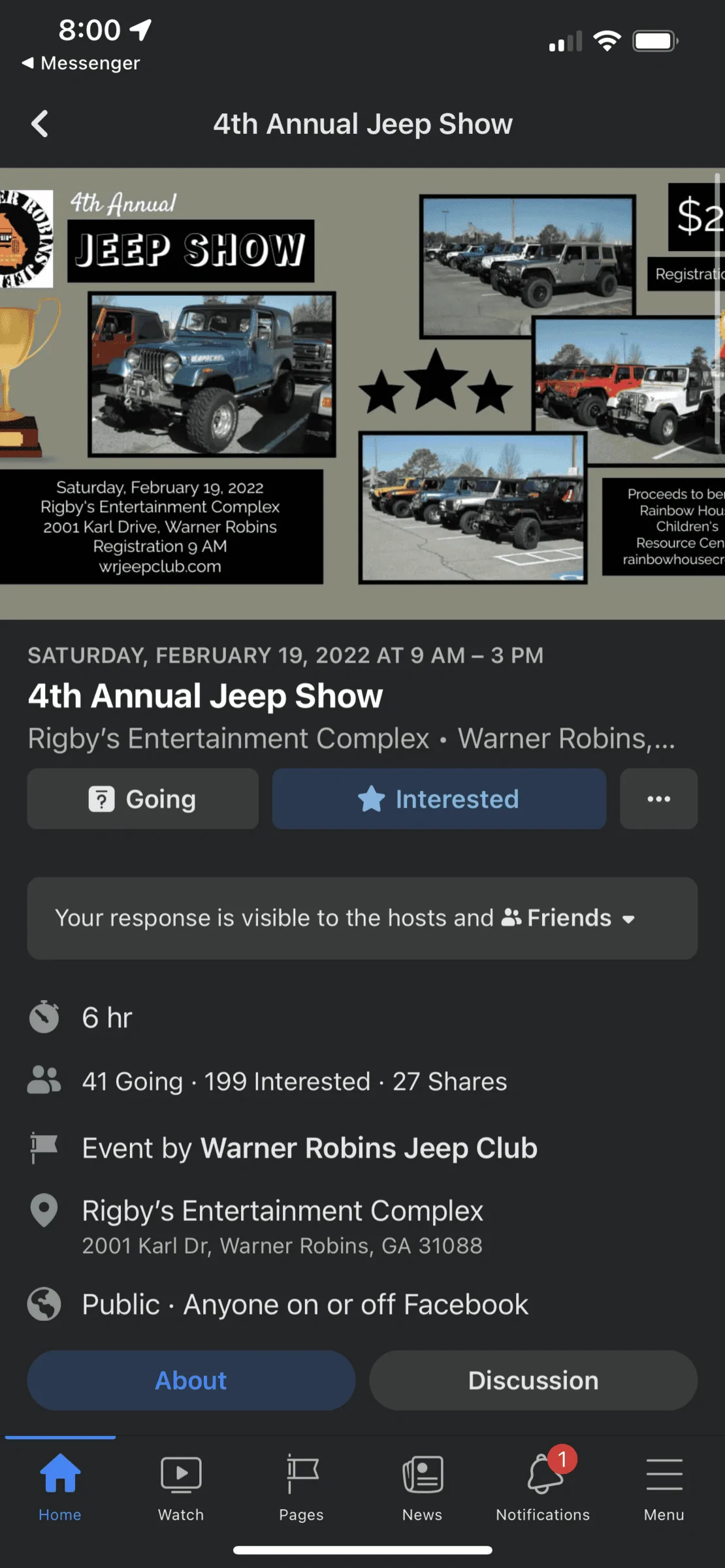Return to Messenger via status bar link
725x1568 pixels.
click(x=81, y=63)
